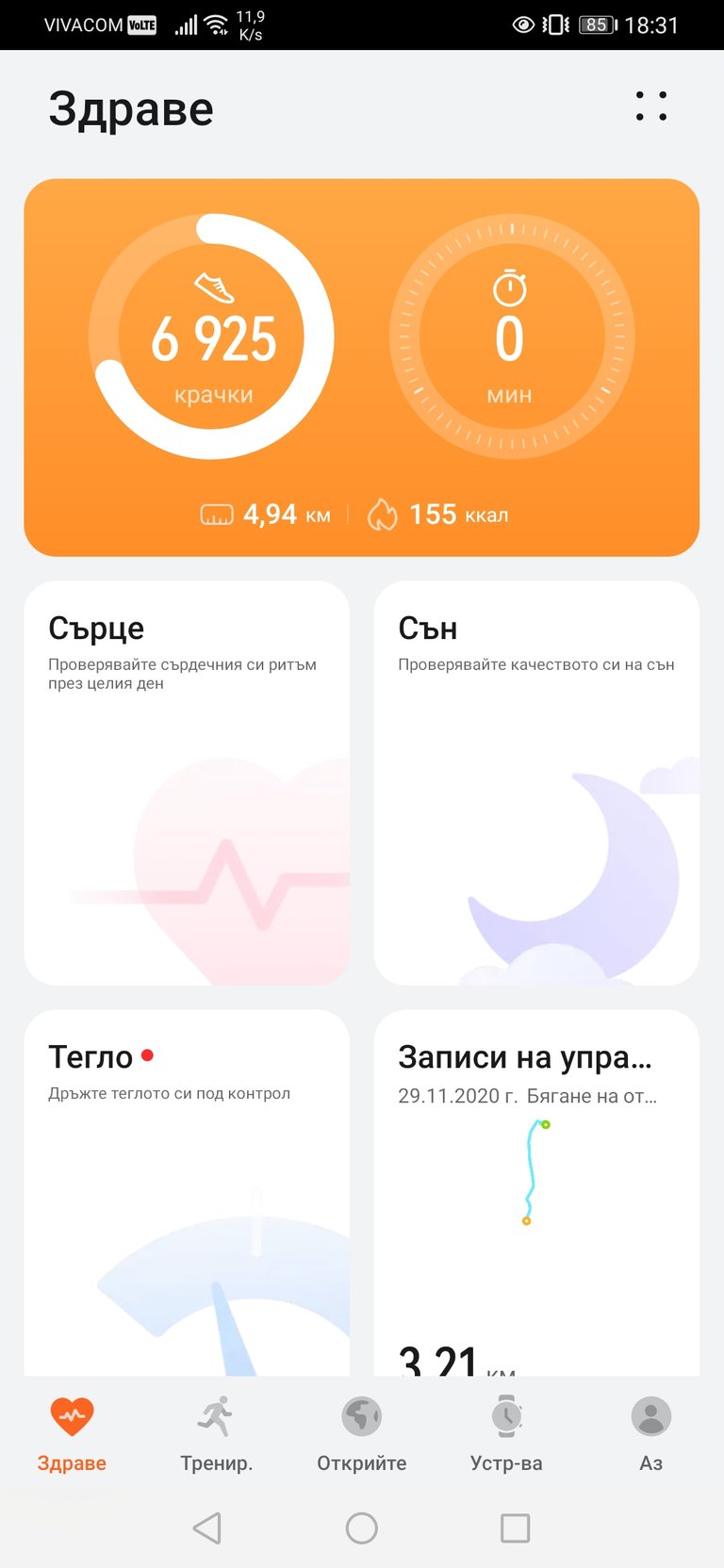Viewport: 724px width, 1568px height.
Task: Open the Сън sleep card
Action: (x=536, y=782)
